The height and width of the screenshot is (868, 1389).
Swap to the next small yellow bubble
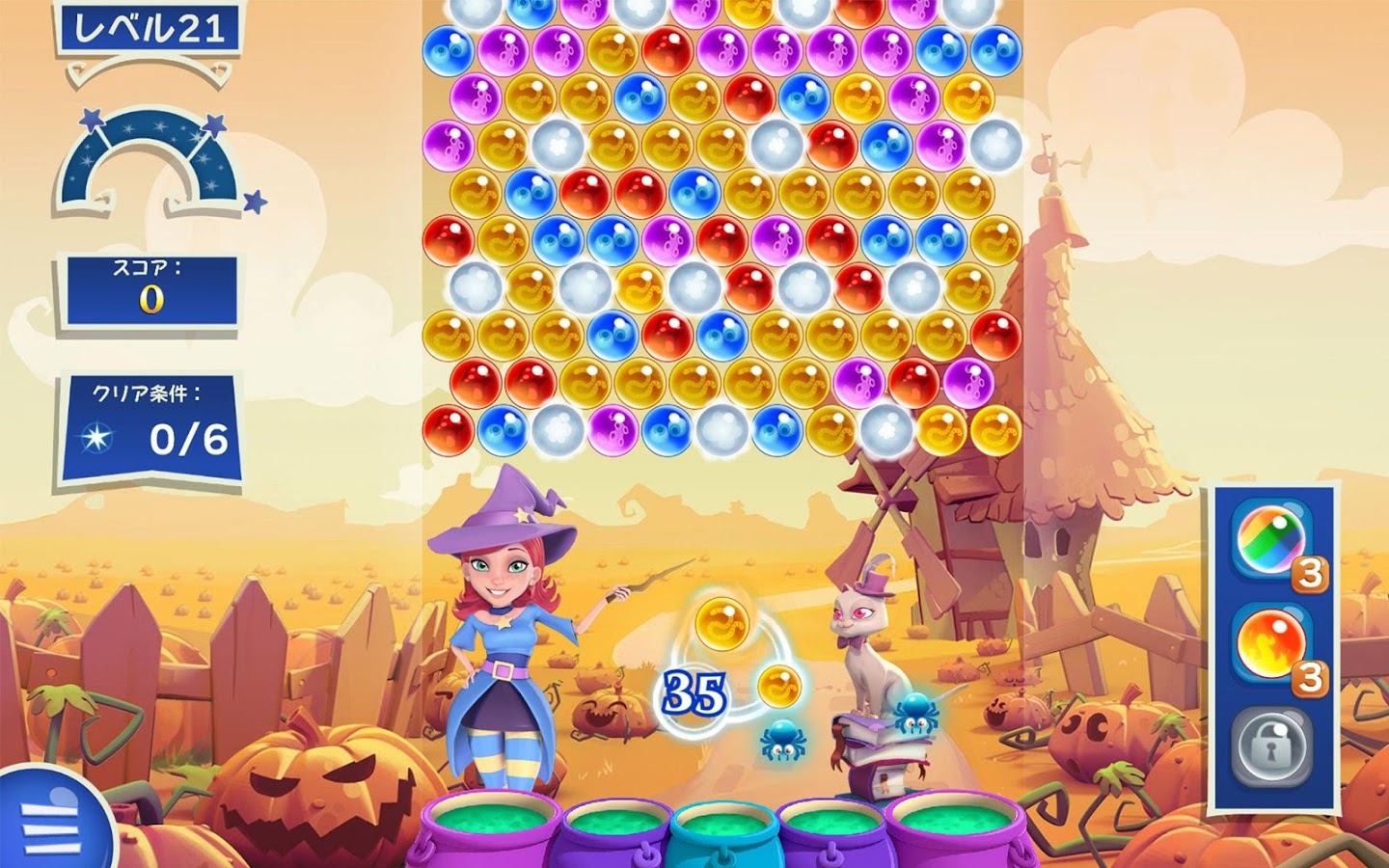(779, 685)
